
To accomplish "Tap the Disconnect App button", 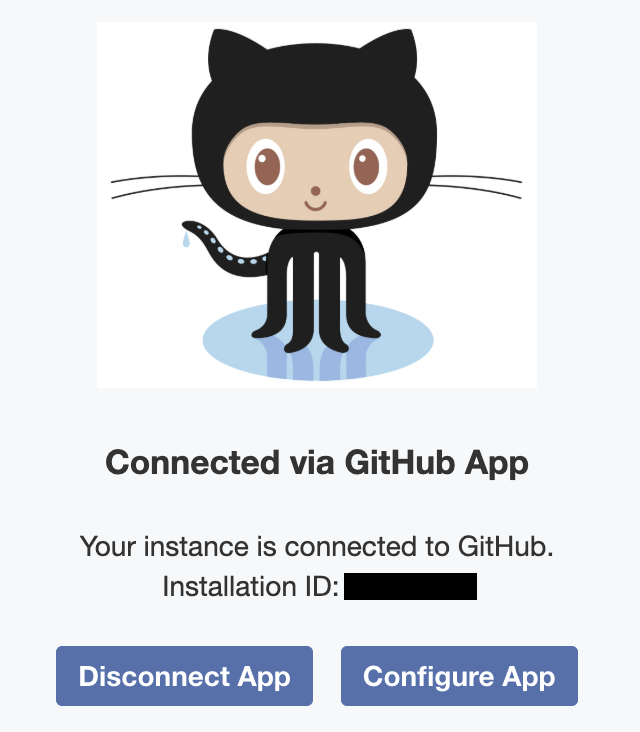I will point(184,676).
